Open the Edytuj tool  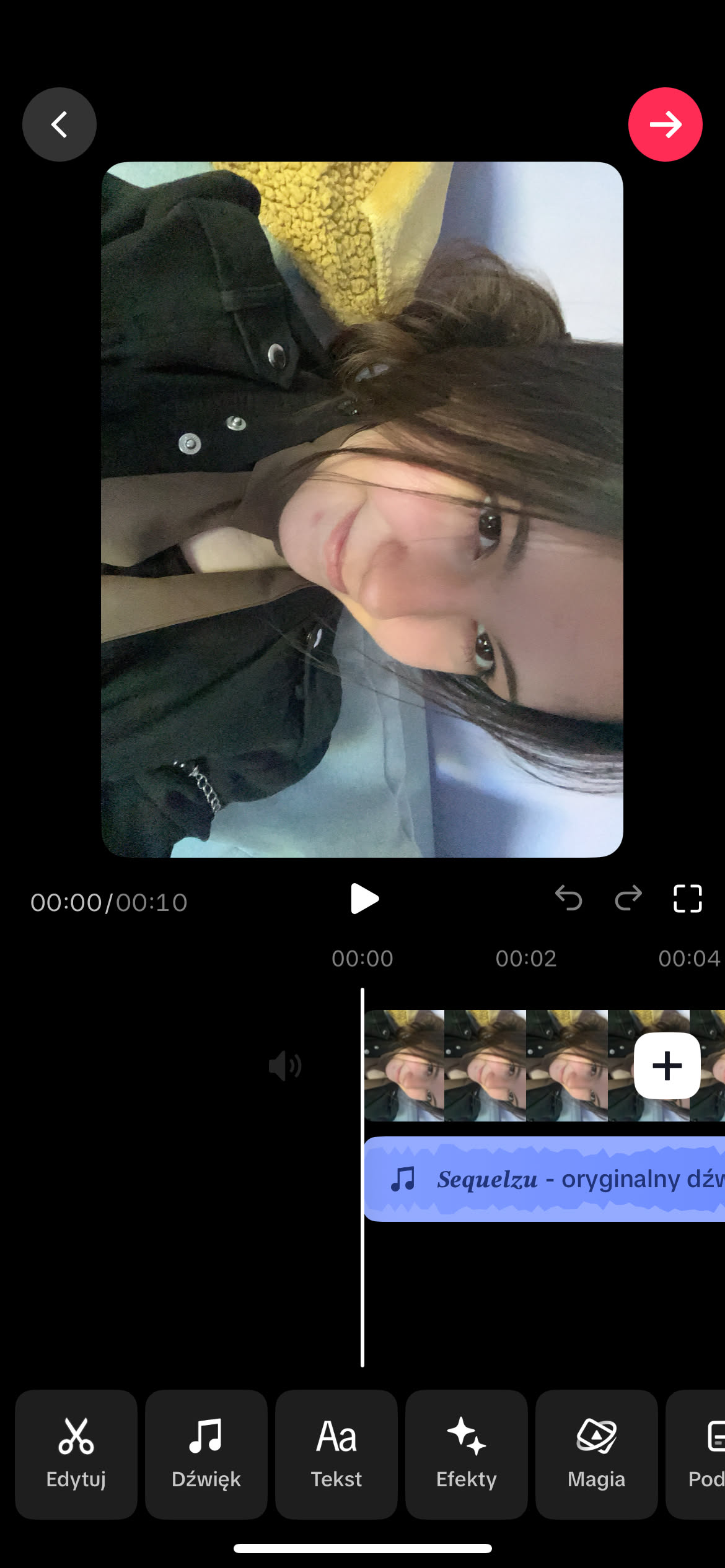(76, 1454)
